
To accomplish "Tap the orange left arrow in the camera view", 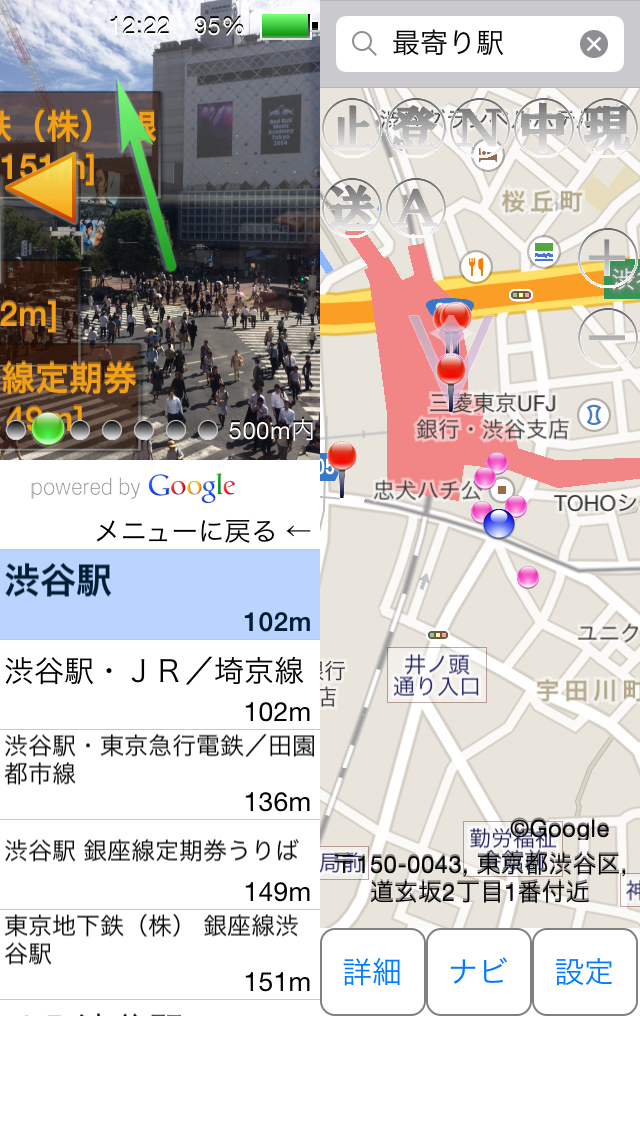I will [43, 188].
